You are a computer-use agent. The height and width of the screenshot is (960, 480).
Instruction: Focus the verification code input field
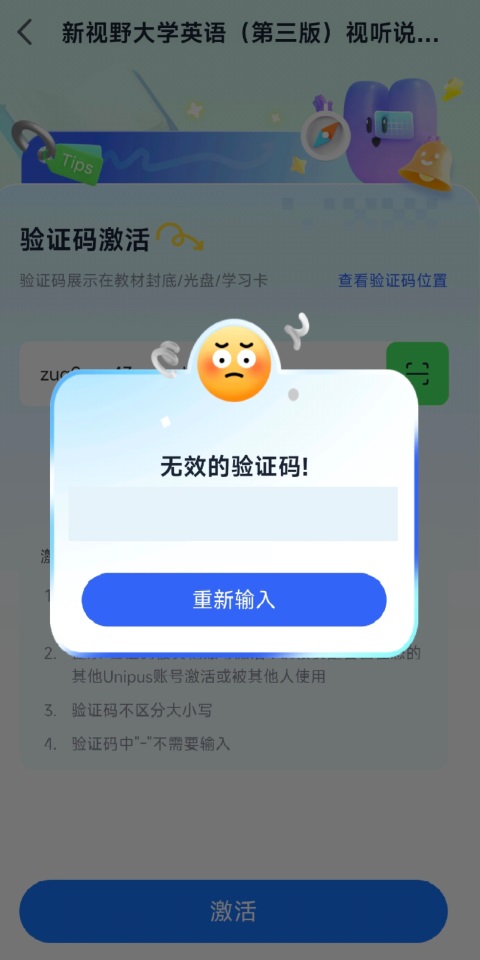203,373
